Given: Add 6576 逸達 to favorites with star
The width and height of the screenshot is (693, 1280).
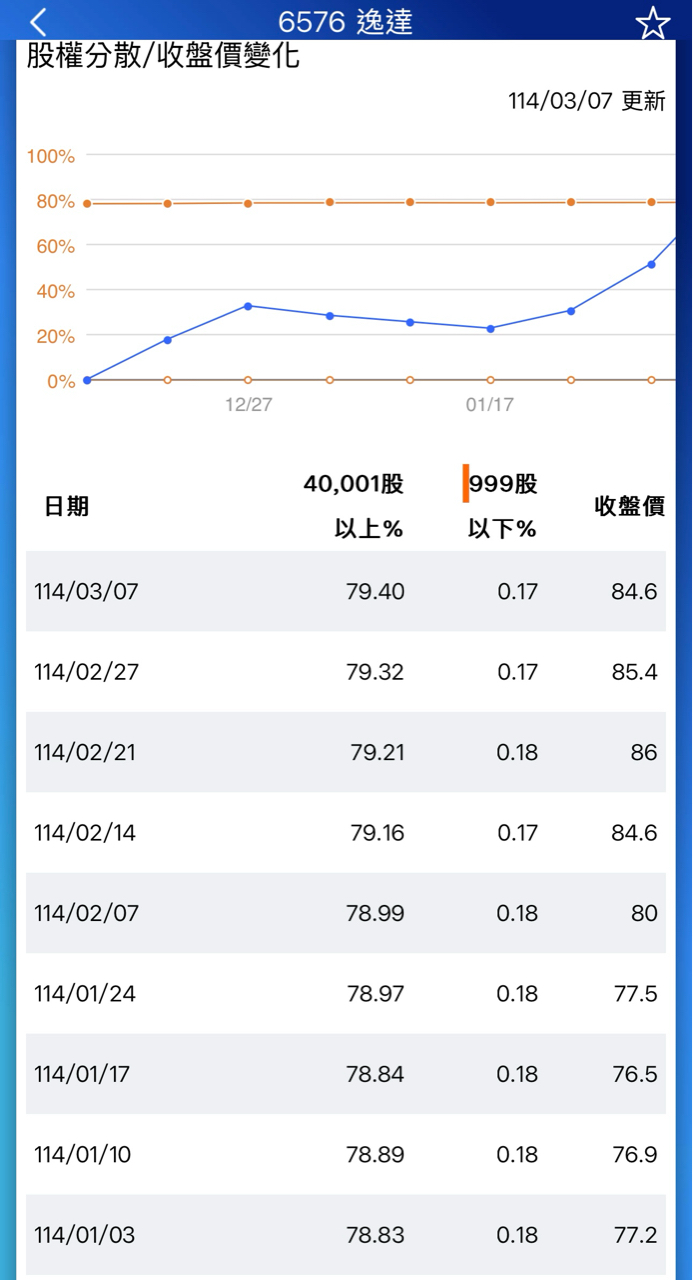Looking at the screenshot, I should pyautogui.click(x=653, y=22).
